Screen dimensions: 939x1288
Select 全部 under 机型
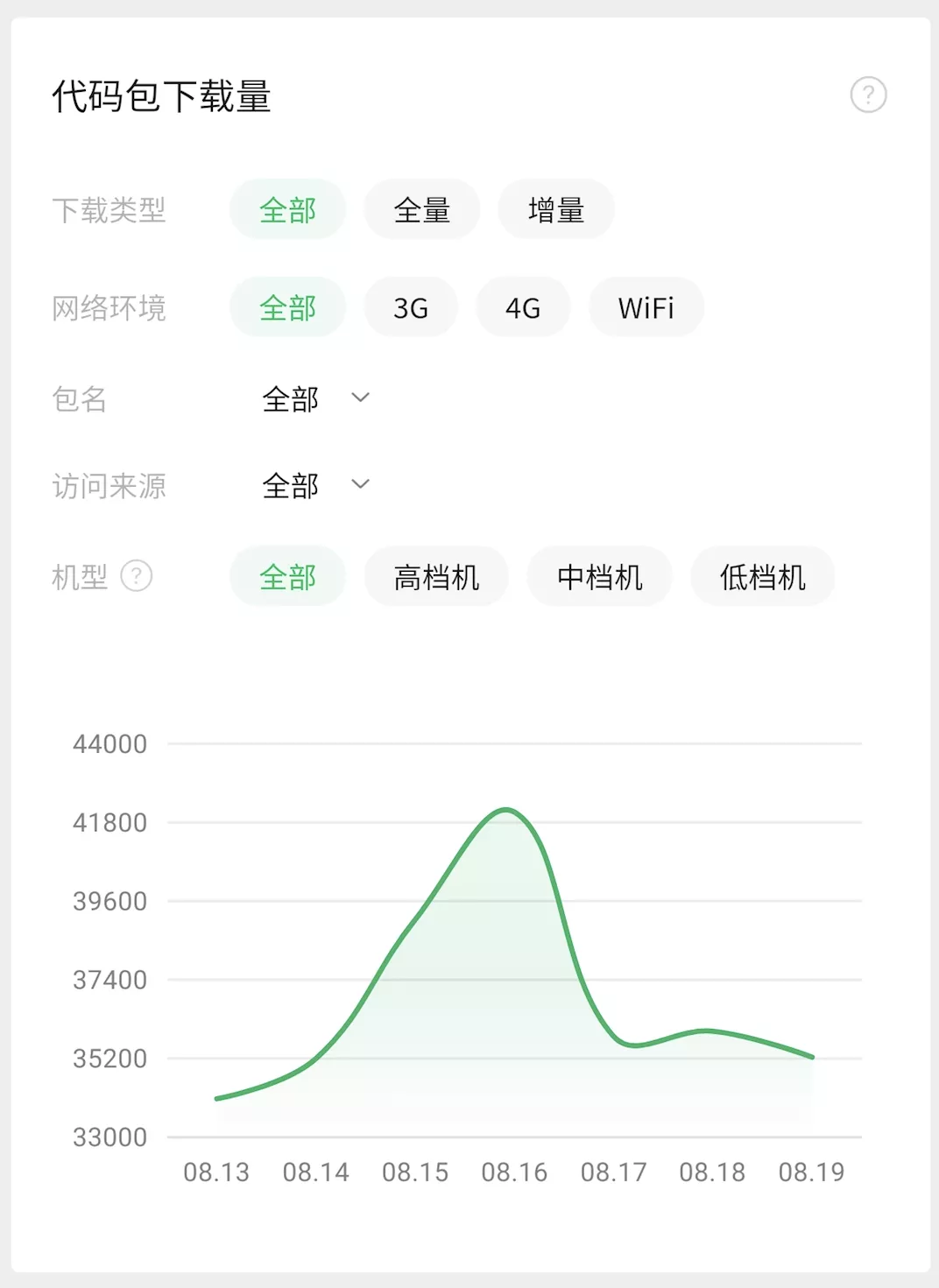tap(287, 577)
